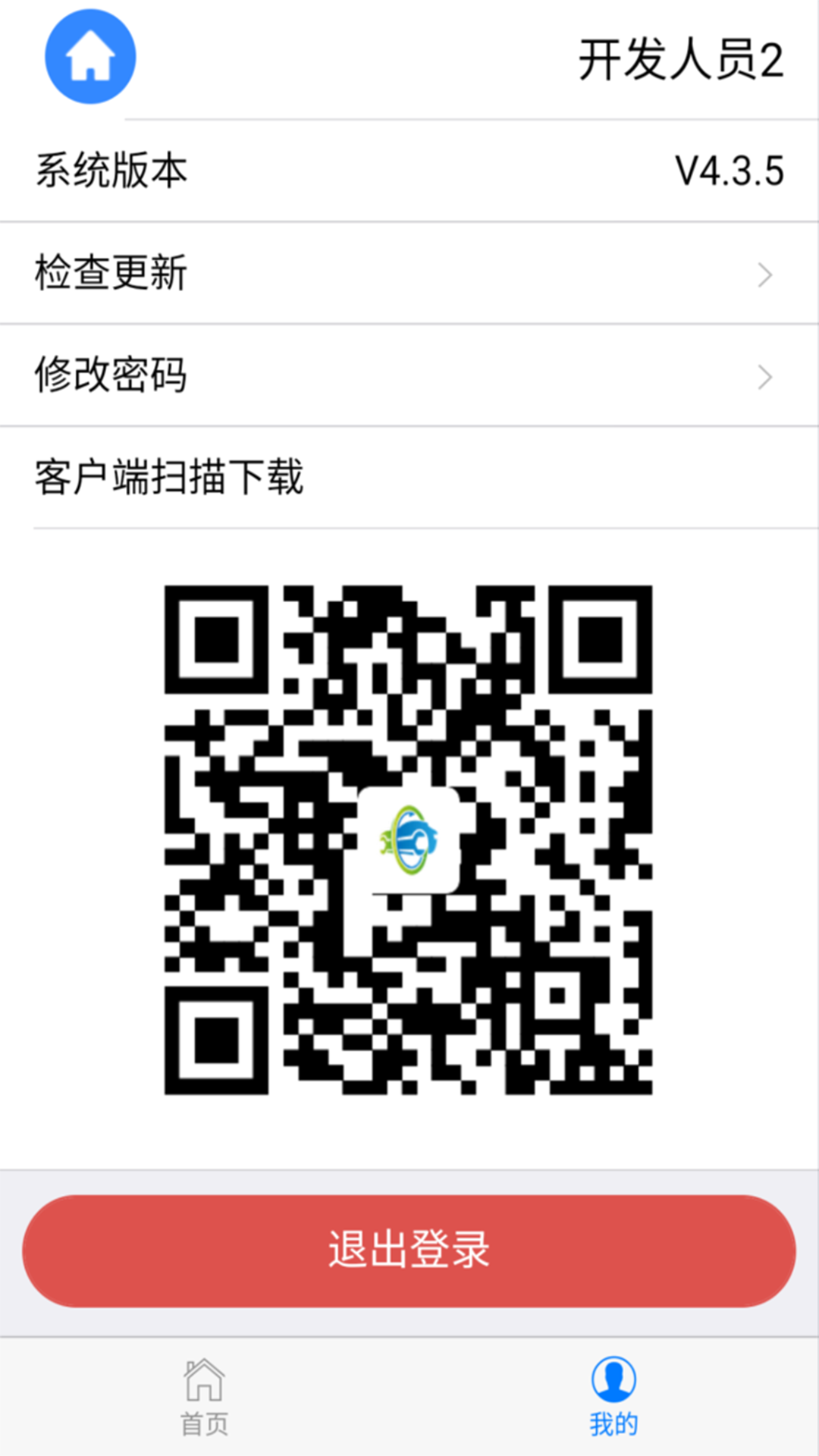Open 修改密码 using the right arrow chevron
Image resolution: width=819 pixels, height=1456 pixels.
(x=764, y=375)
